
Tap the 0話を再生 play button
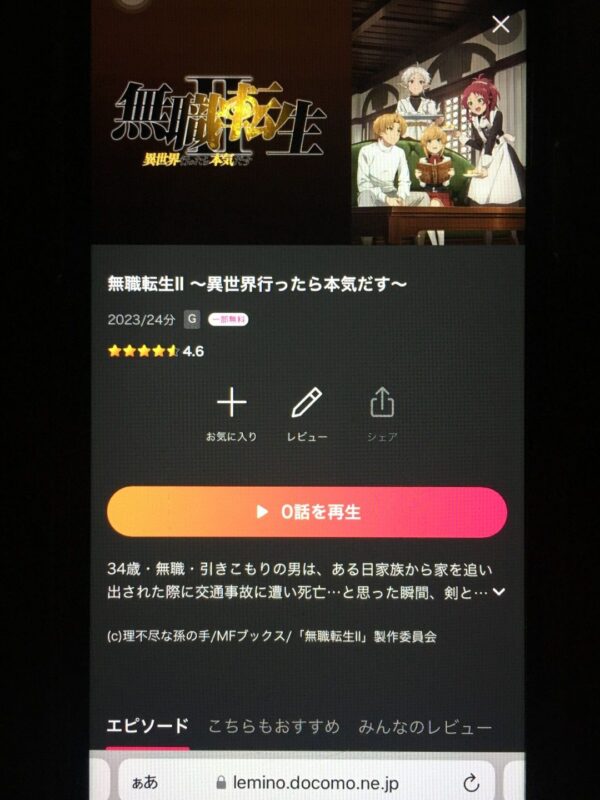(307, 512)
